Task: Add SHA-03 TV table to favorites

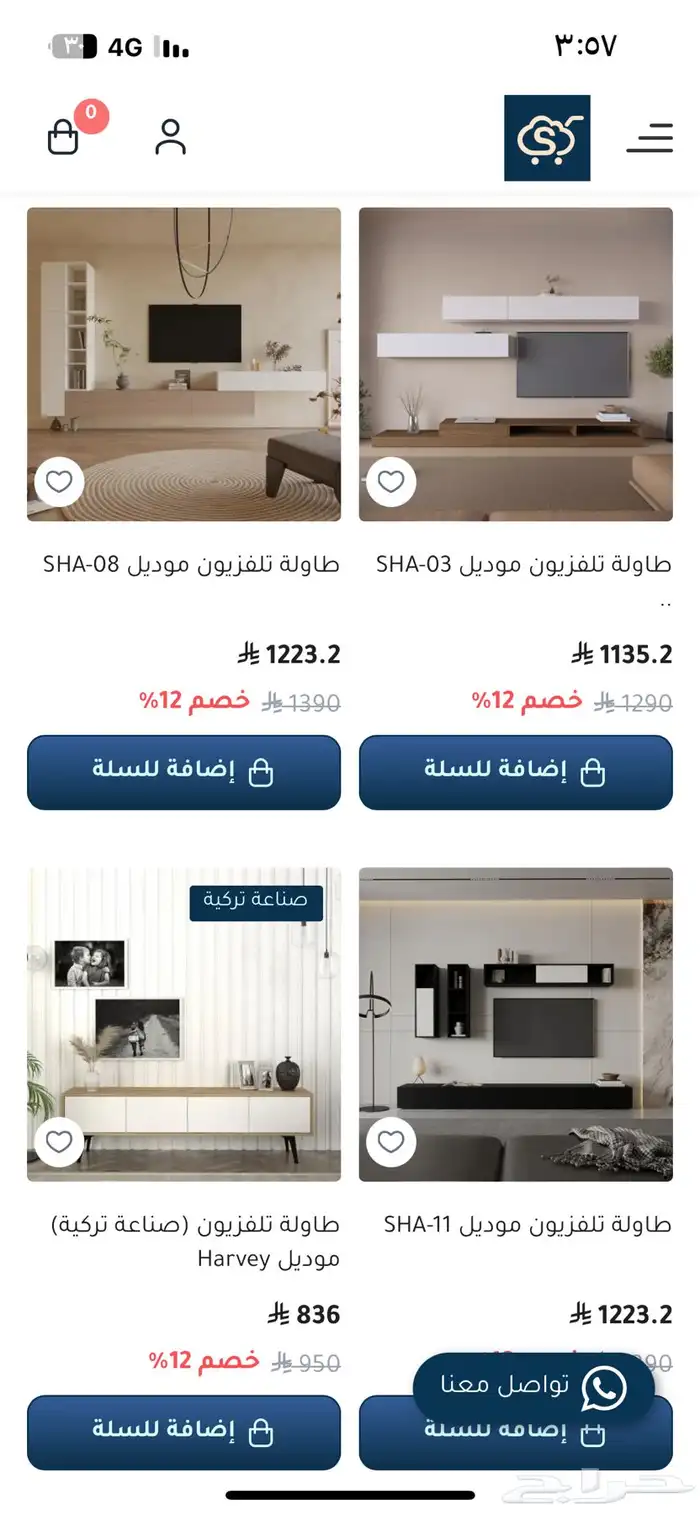Action: pyautogui.click(x=391, y=482)
